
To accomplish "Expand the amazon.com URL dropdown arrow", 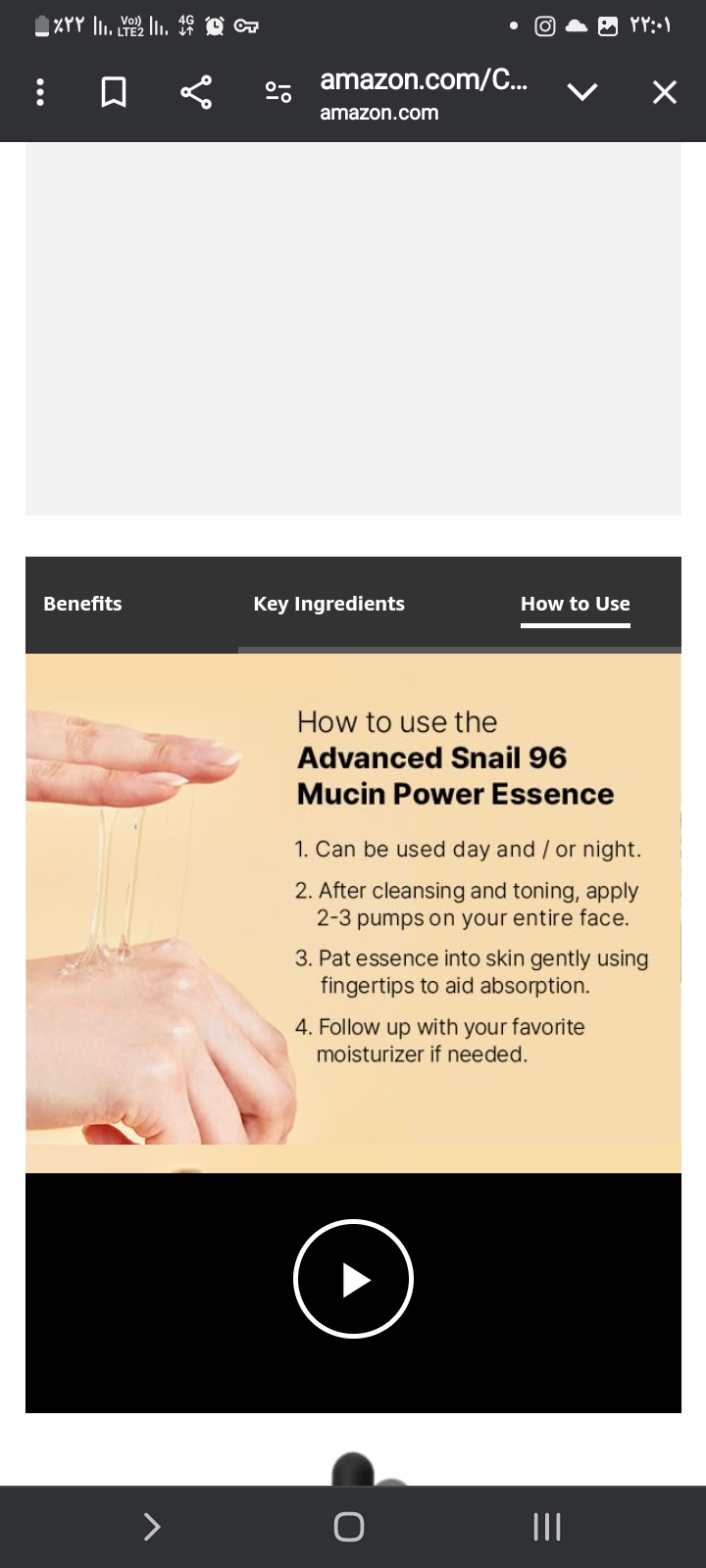I will [582, 92].
